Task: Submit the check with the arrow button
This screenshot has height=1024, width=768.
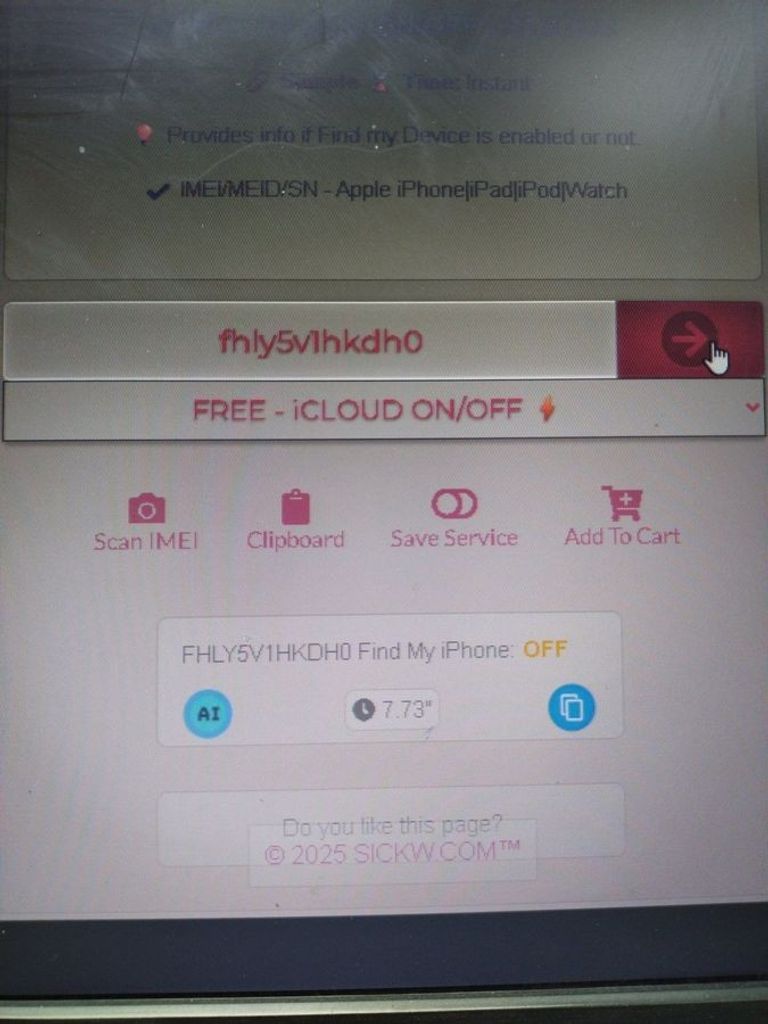Action: point(690,340)
